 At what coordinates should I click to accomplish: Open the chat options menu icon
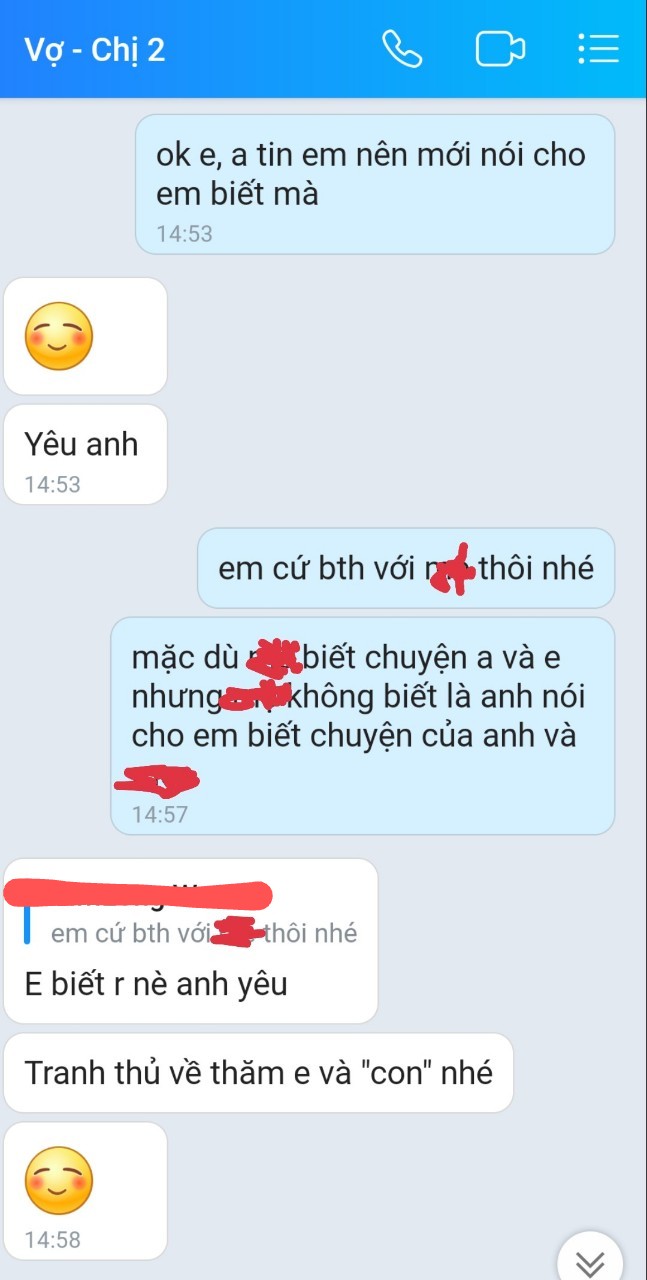click(598, 49)
